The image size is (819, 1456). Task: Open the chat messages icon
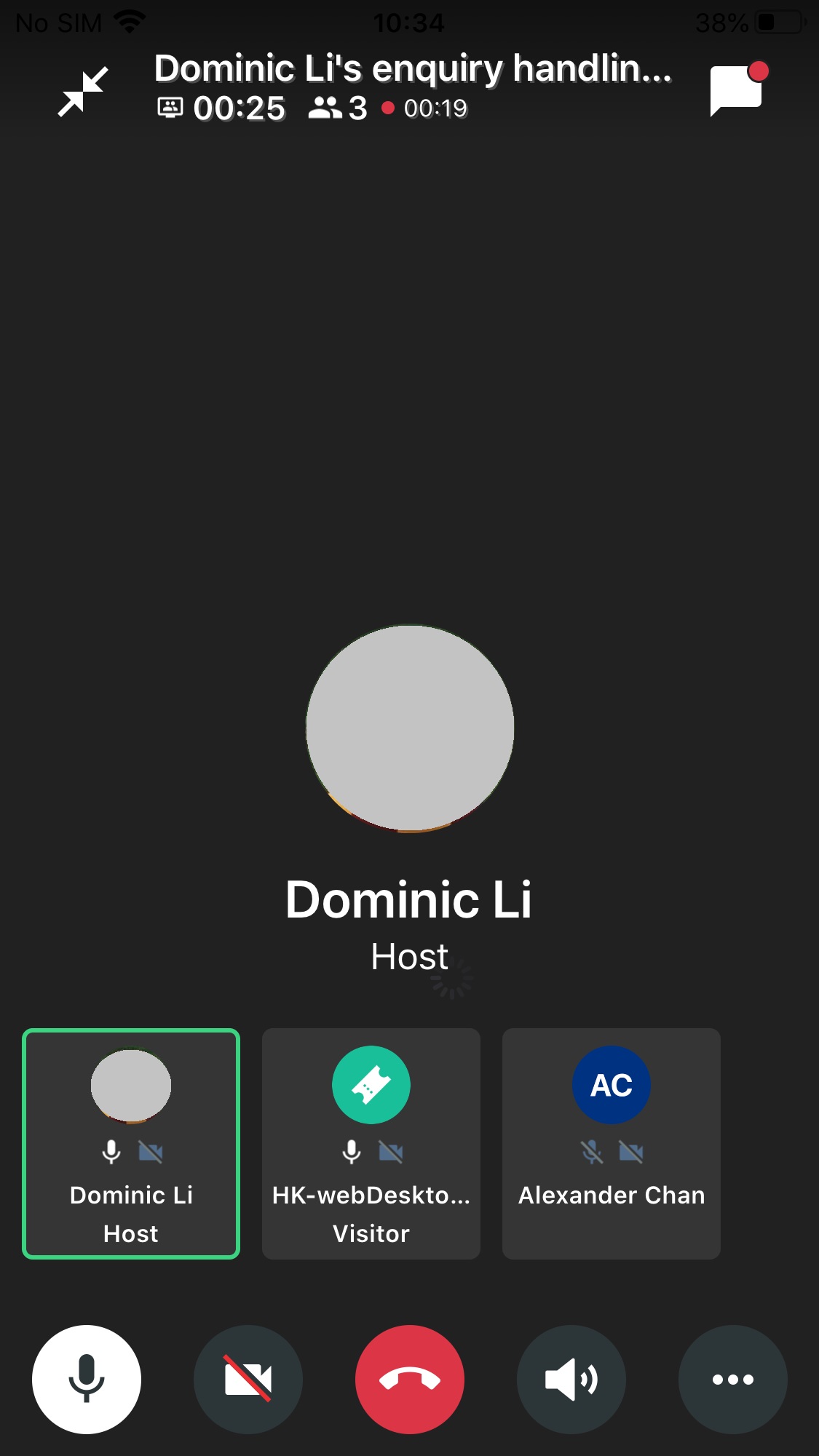pyautogui.click(x=738, y=89)
